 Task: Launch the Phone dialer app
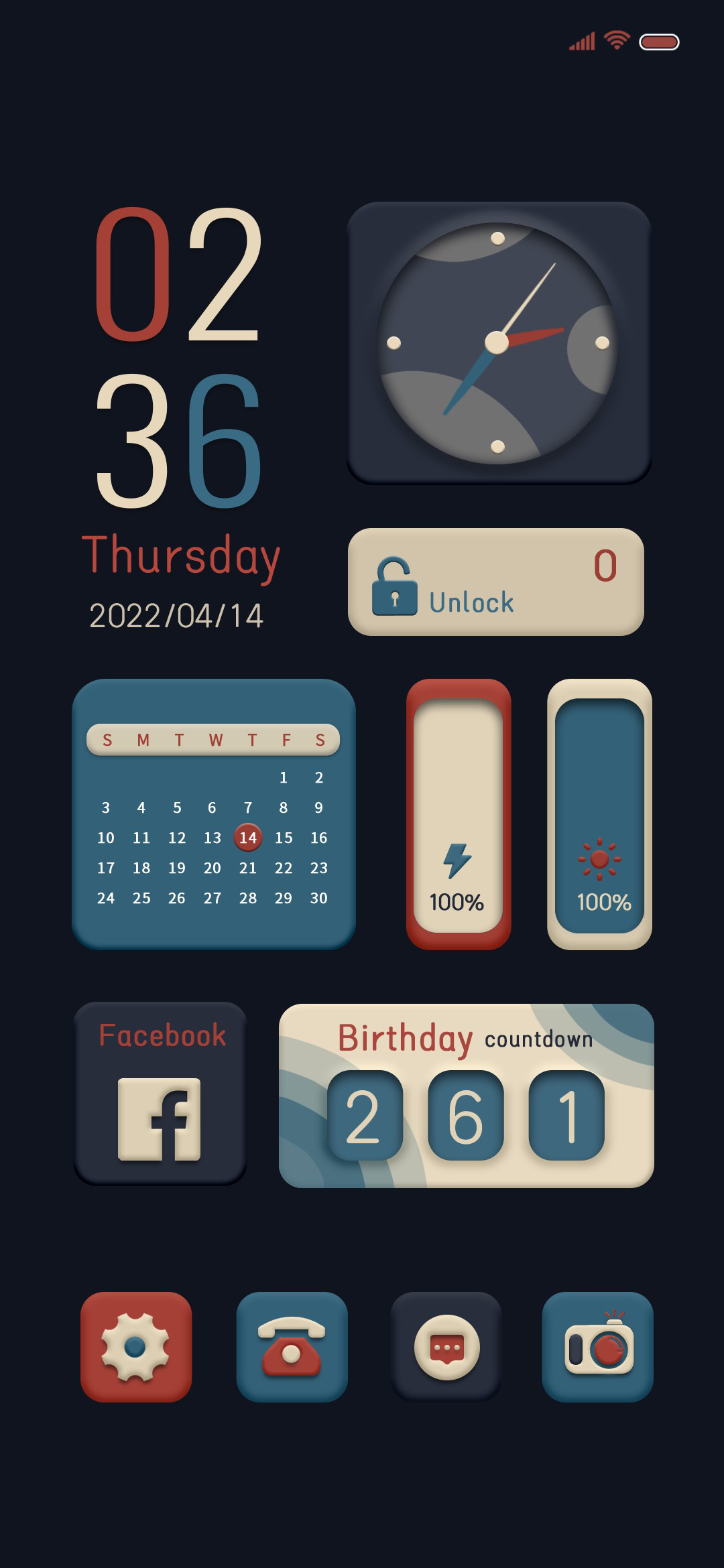(x=292, y=1347)
